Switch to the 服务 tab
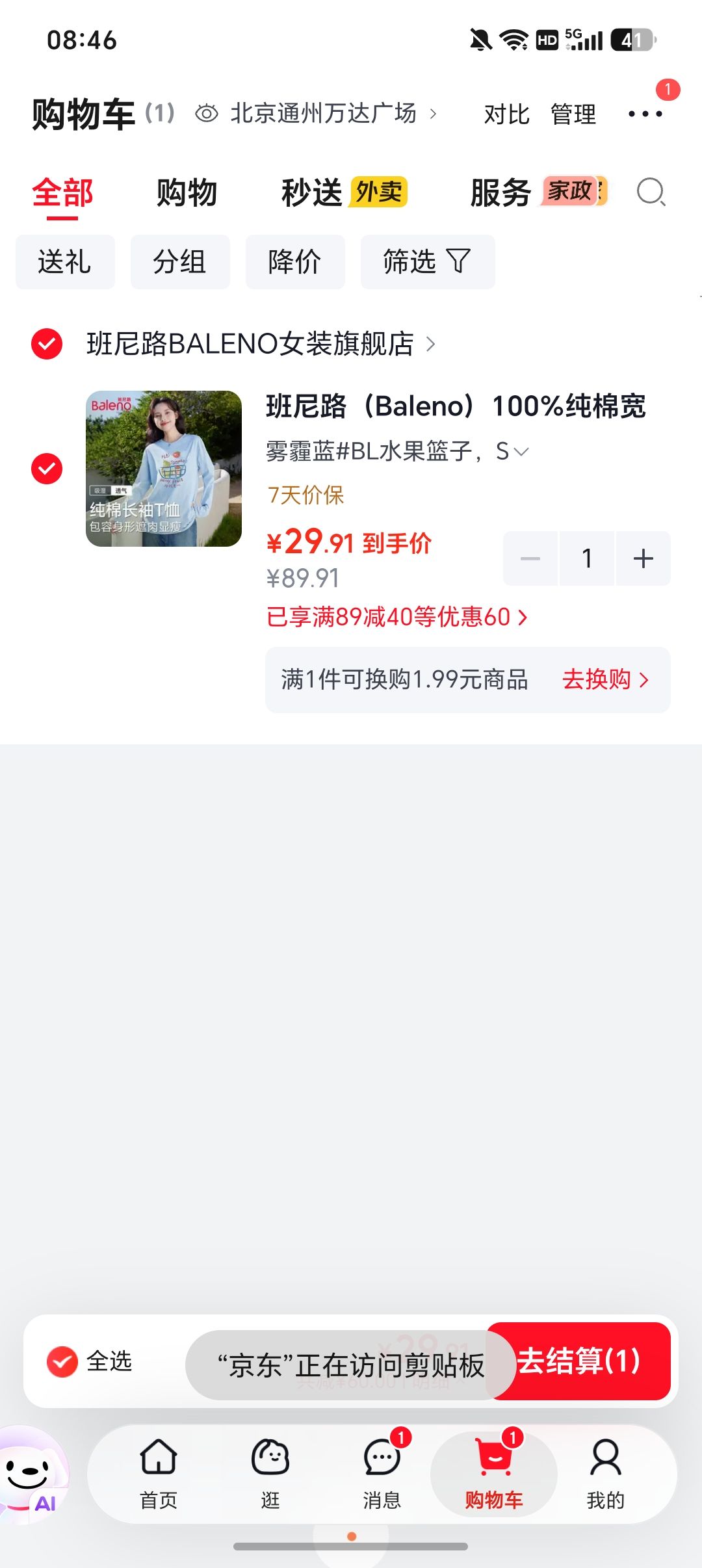This screenshot has height=1568, width=702. pyautogui.click(x=538, y=193)
